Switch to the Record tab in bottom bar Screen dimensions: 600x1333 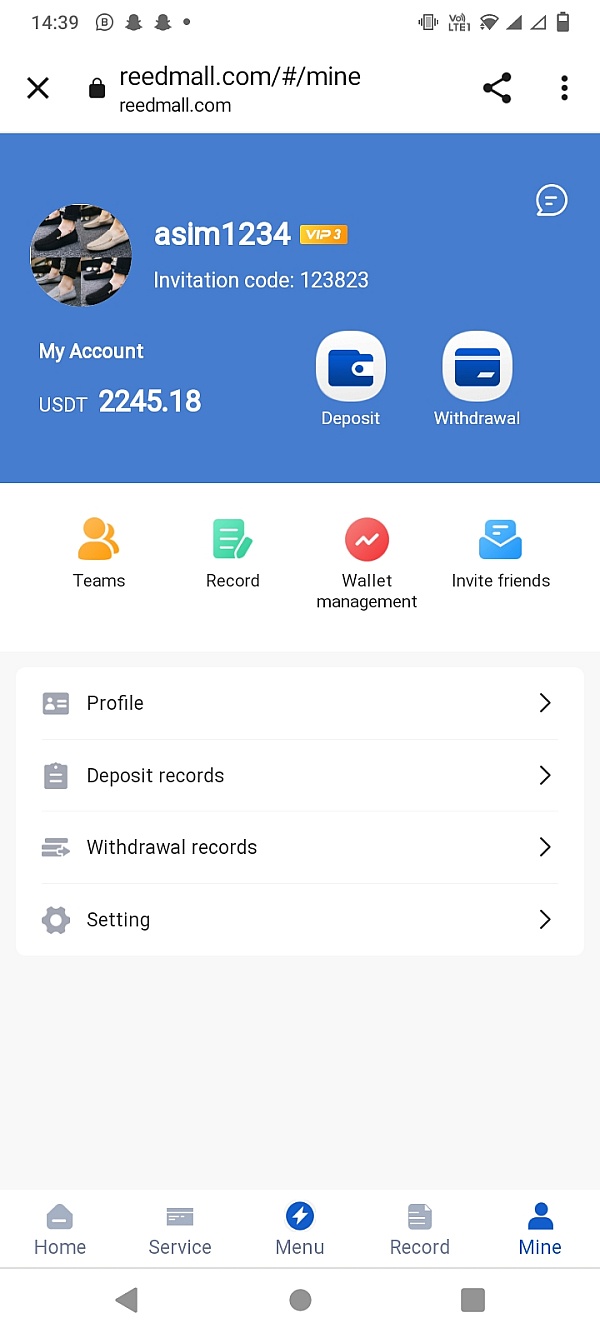(420, 1229)
